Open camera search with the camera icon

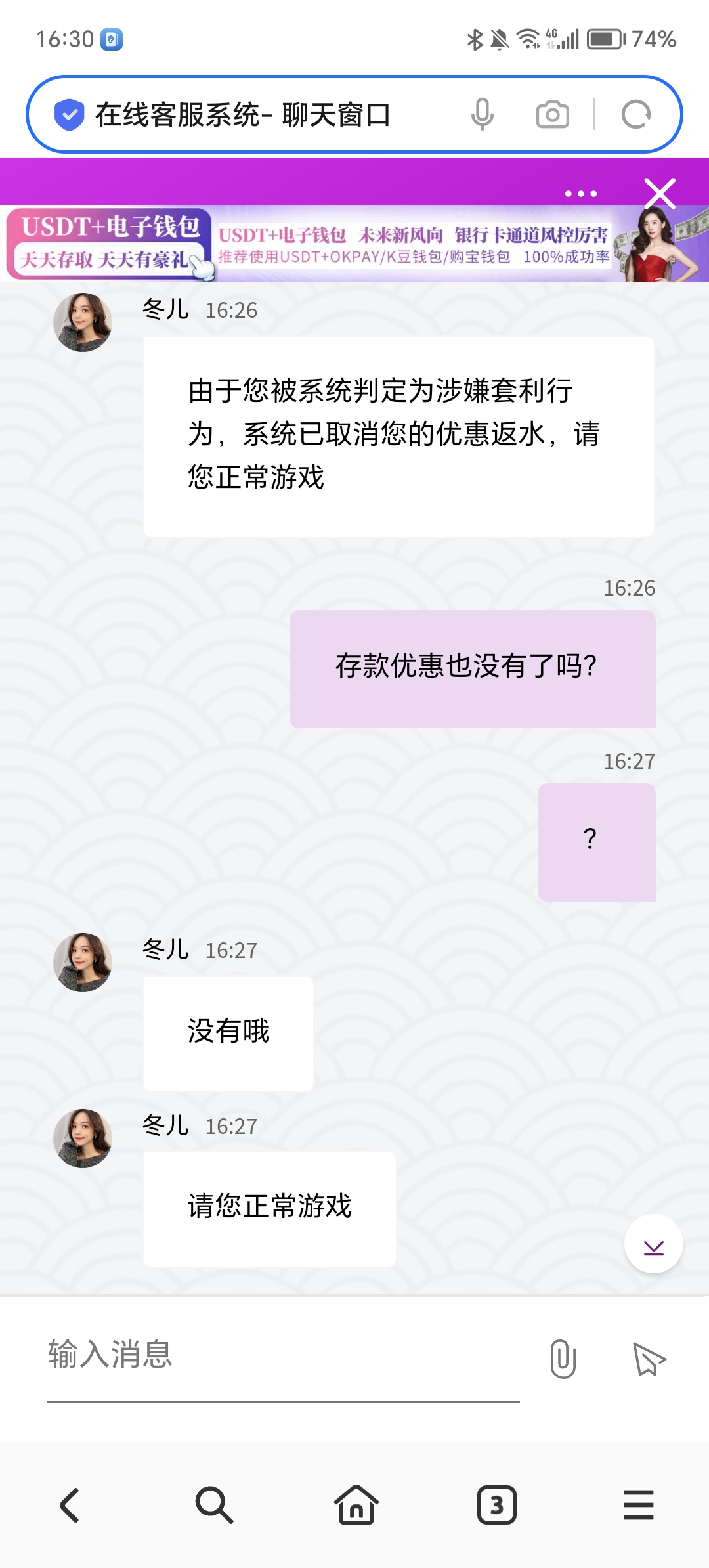coord(552,114)
